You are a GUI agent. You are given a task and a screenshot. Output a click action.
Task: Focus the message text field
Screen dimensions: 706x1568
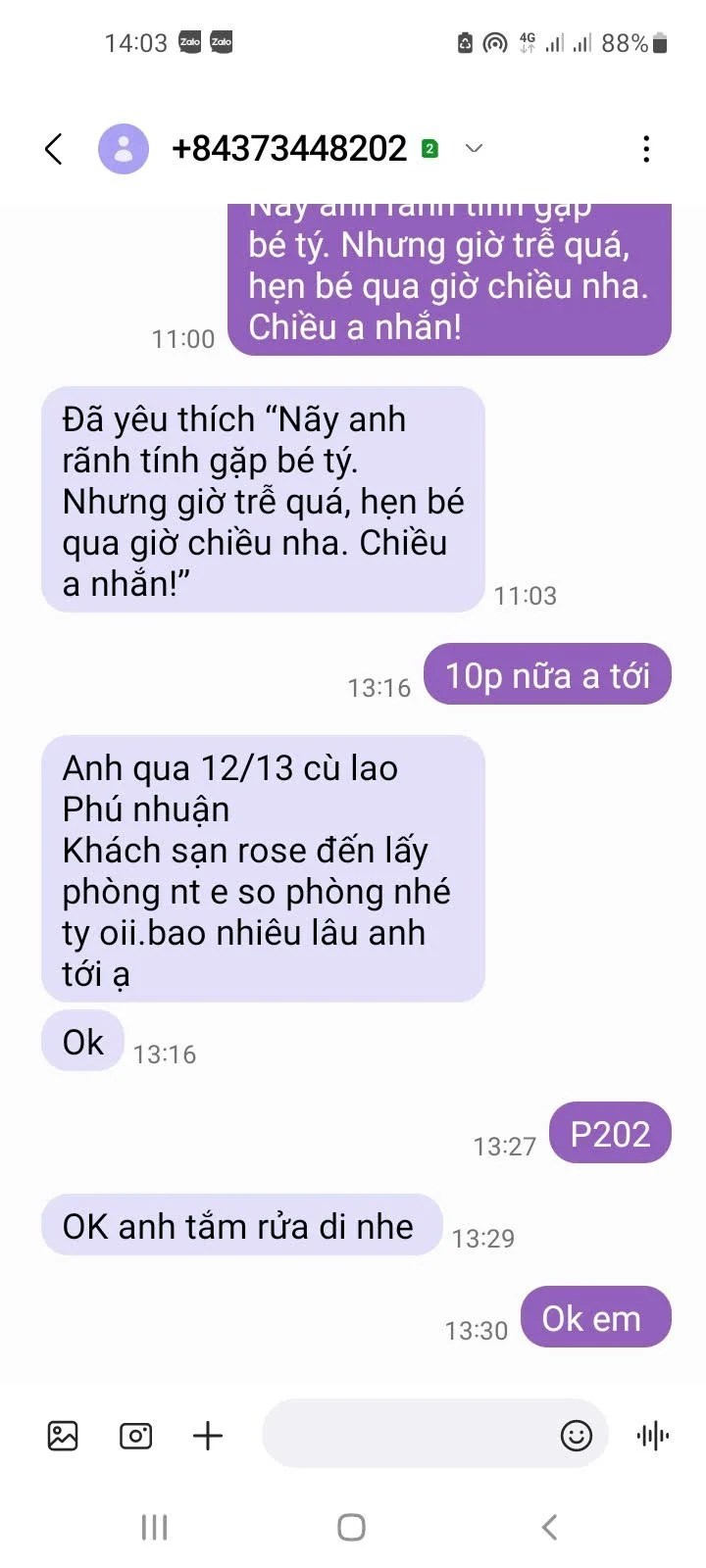coord(402,1436)
